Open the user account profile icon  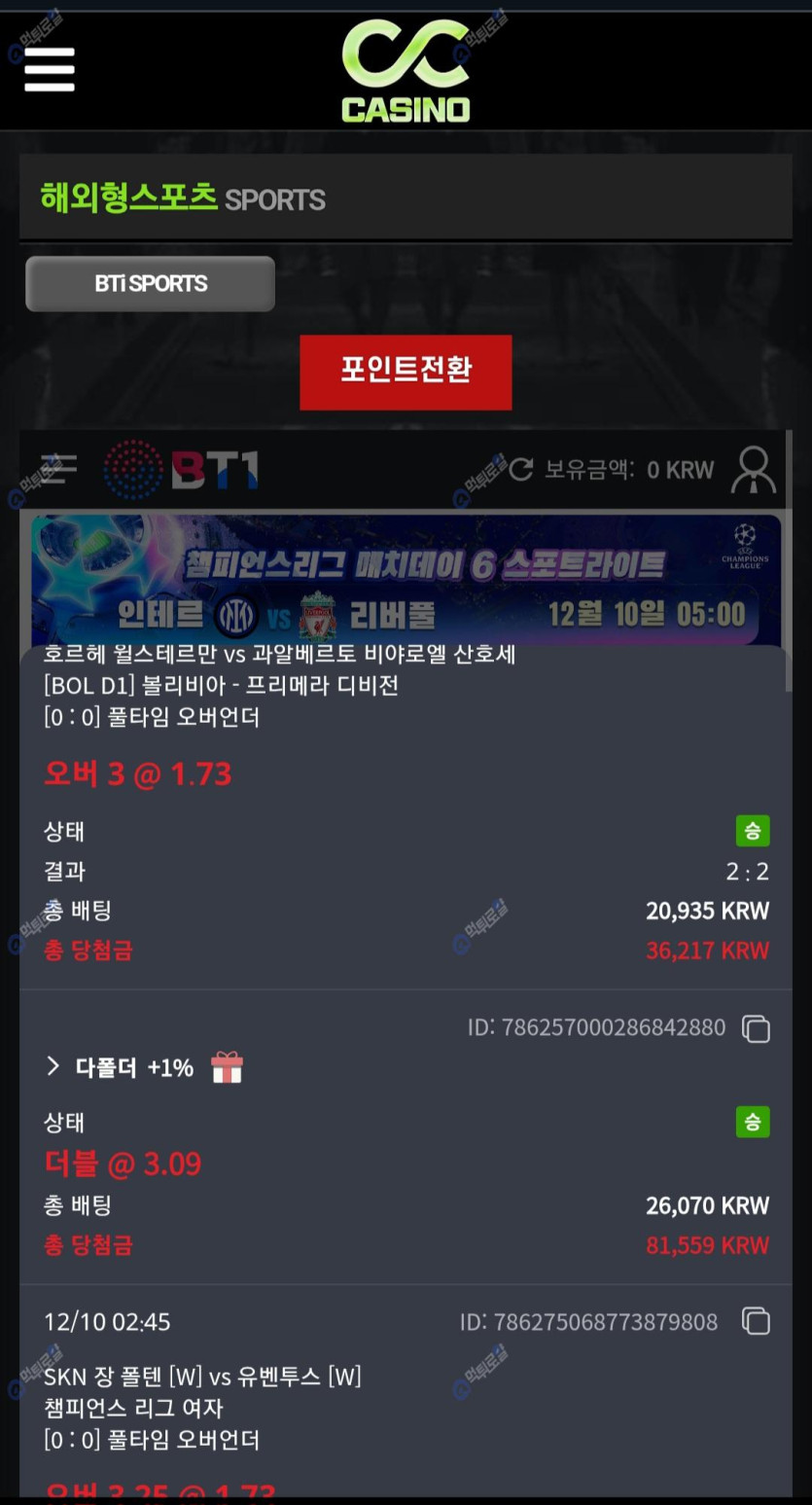pos(753,470)
